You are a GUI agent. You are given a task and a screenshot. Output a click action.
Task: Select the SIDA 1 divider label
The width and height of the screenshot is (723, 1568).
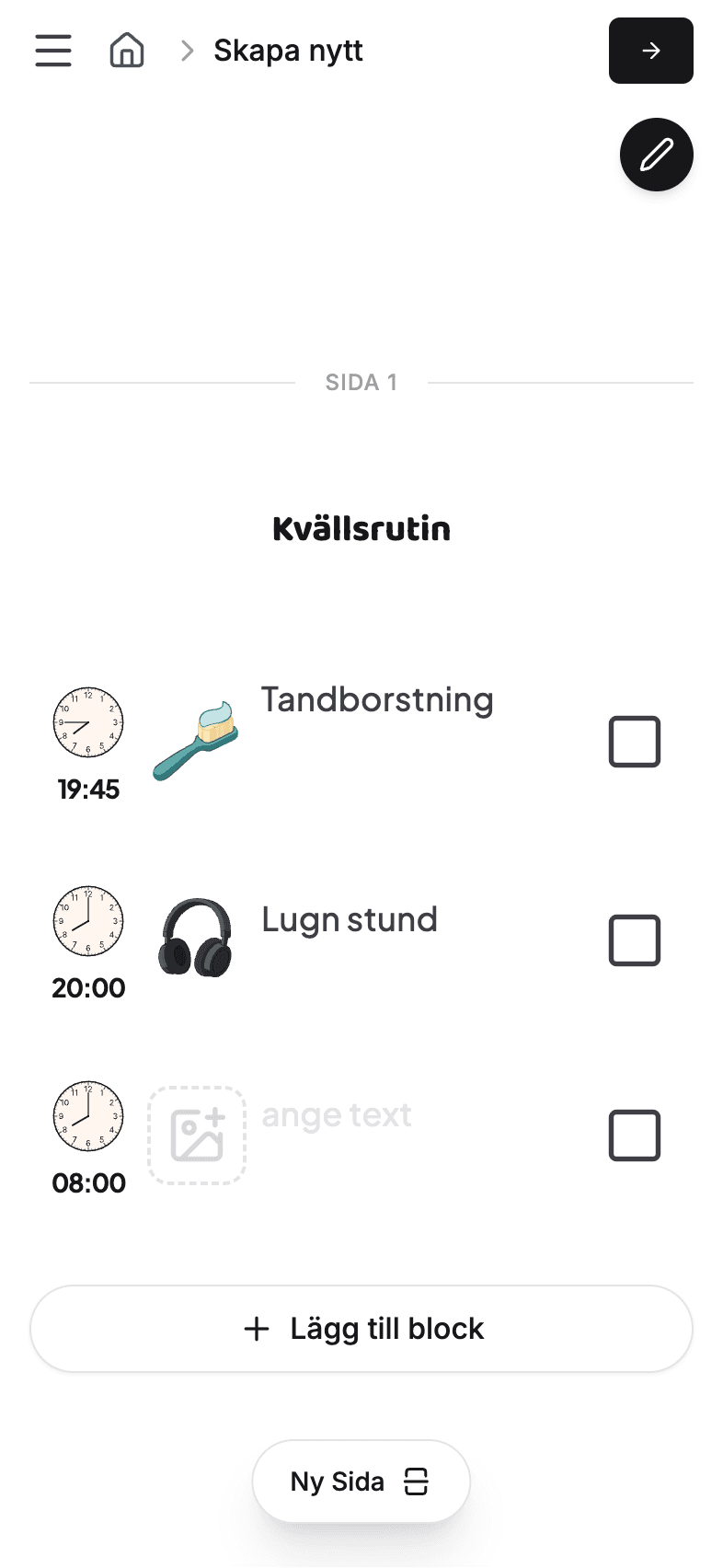click(361, 382)
